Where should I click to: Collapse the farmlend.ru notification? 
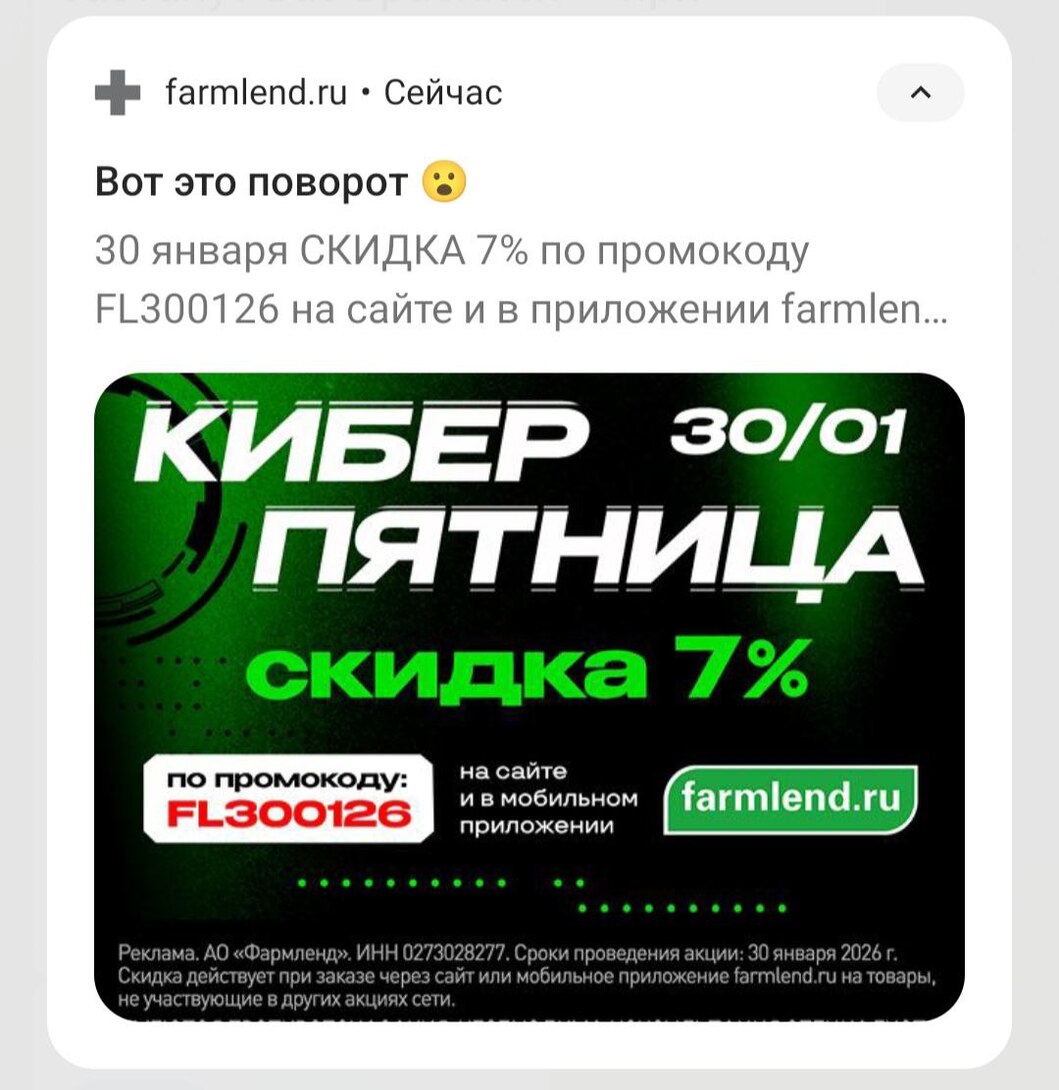pyautogui.click(x=920, y=93)
